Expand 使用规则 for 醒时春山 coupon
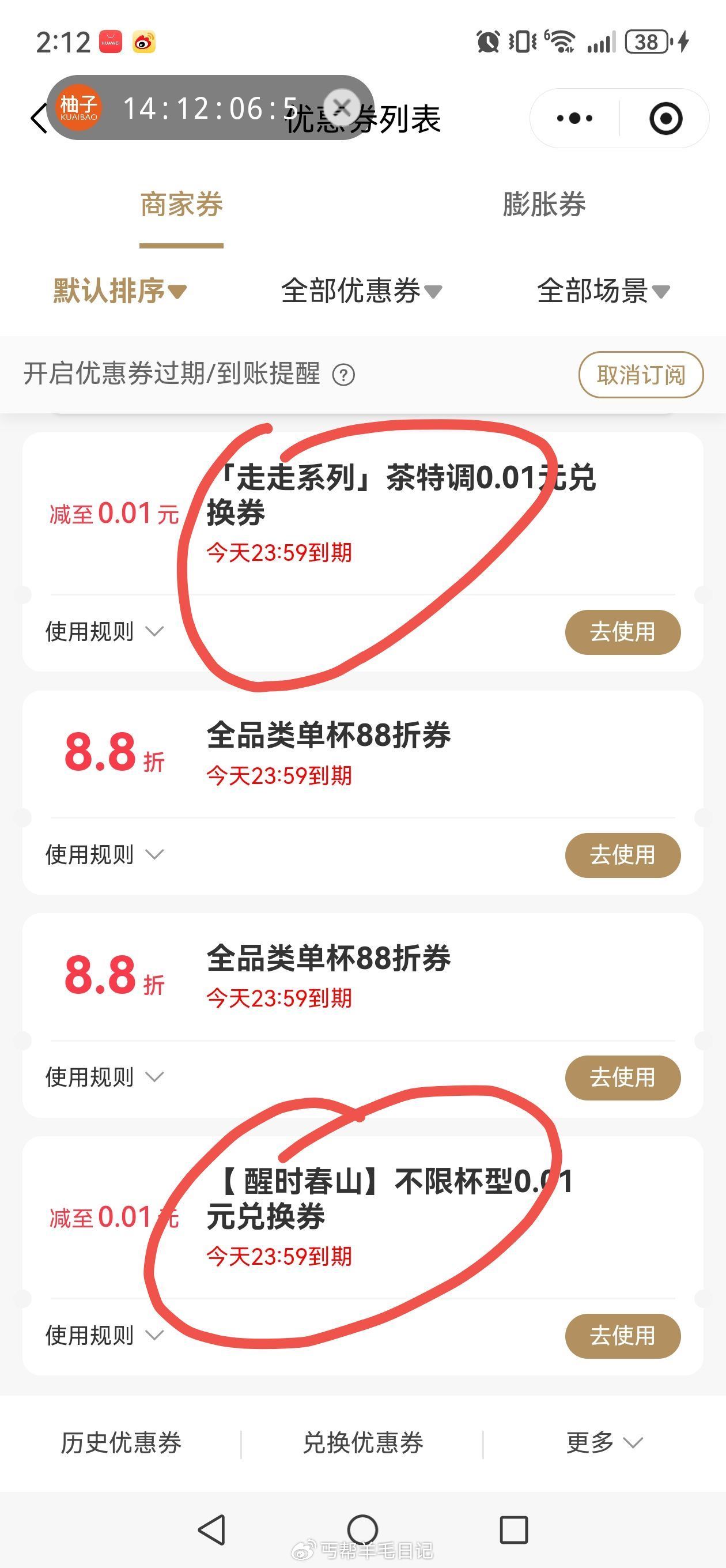 [x=105, y=1336]
